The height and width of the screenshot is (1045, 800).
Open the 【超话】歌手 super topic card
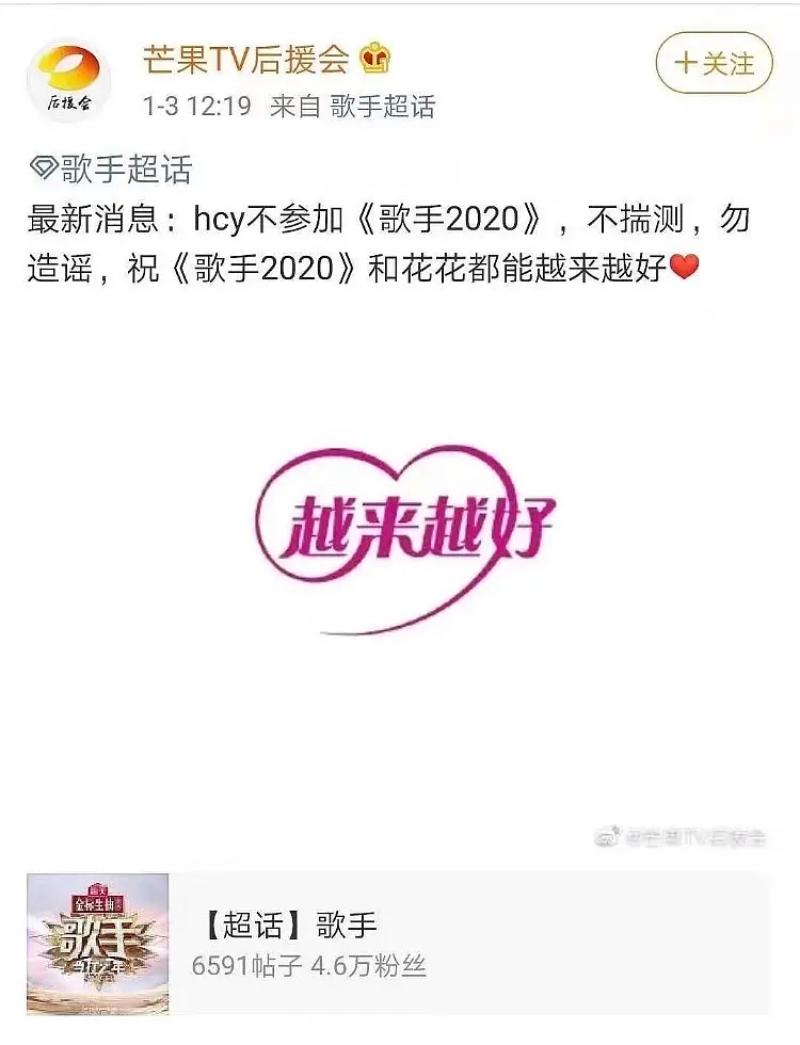400,944
